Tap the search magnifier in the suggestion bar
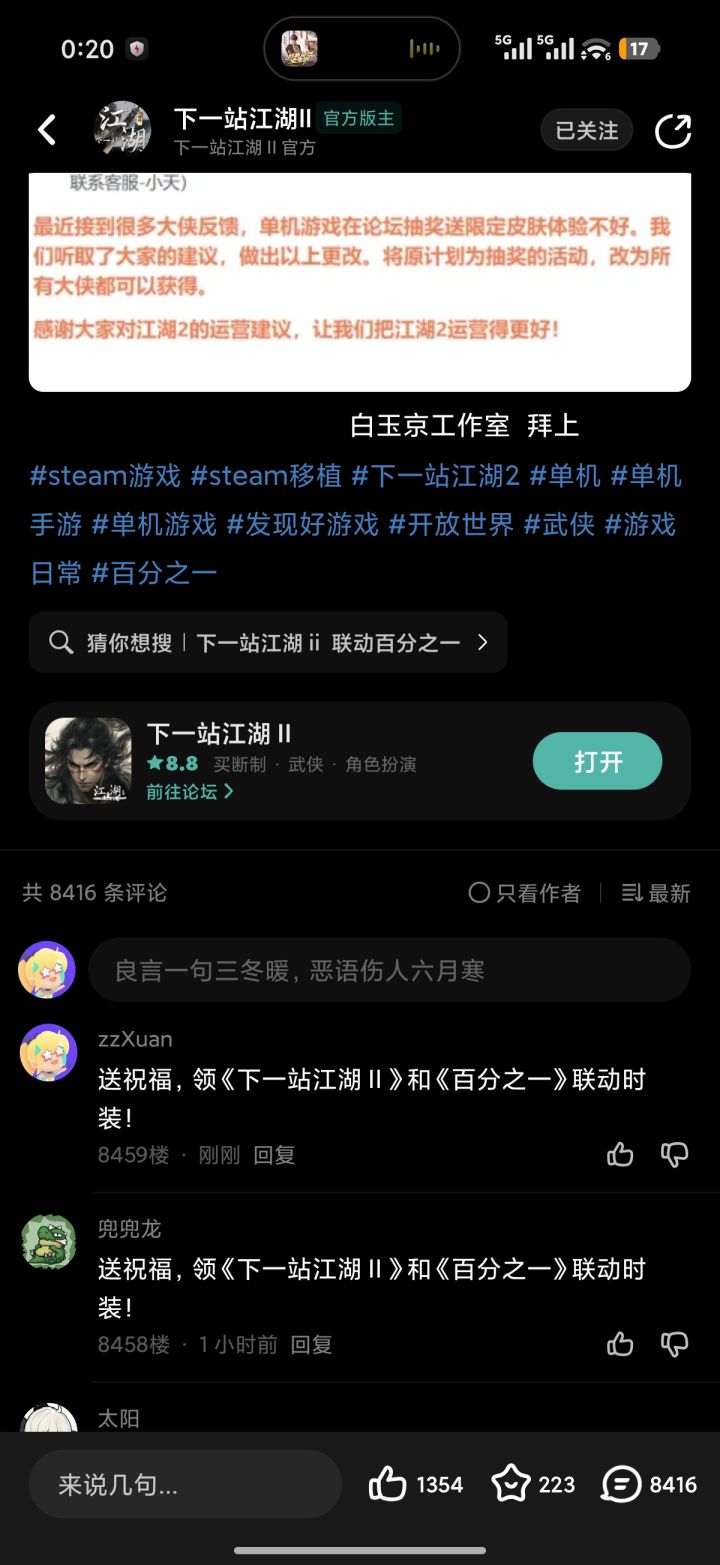The height and width of the screenshot is (1565, 720). (x=62, y=642)
